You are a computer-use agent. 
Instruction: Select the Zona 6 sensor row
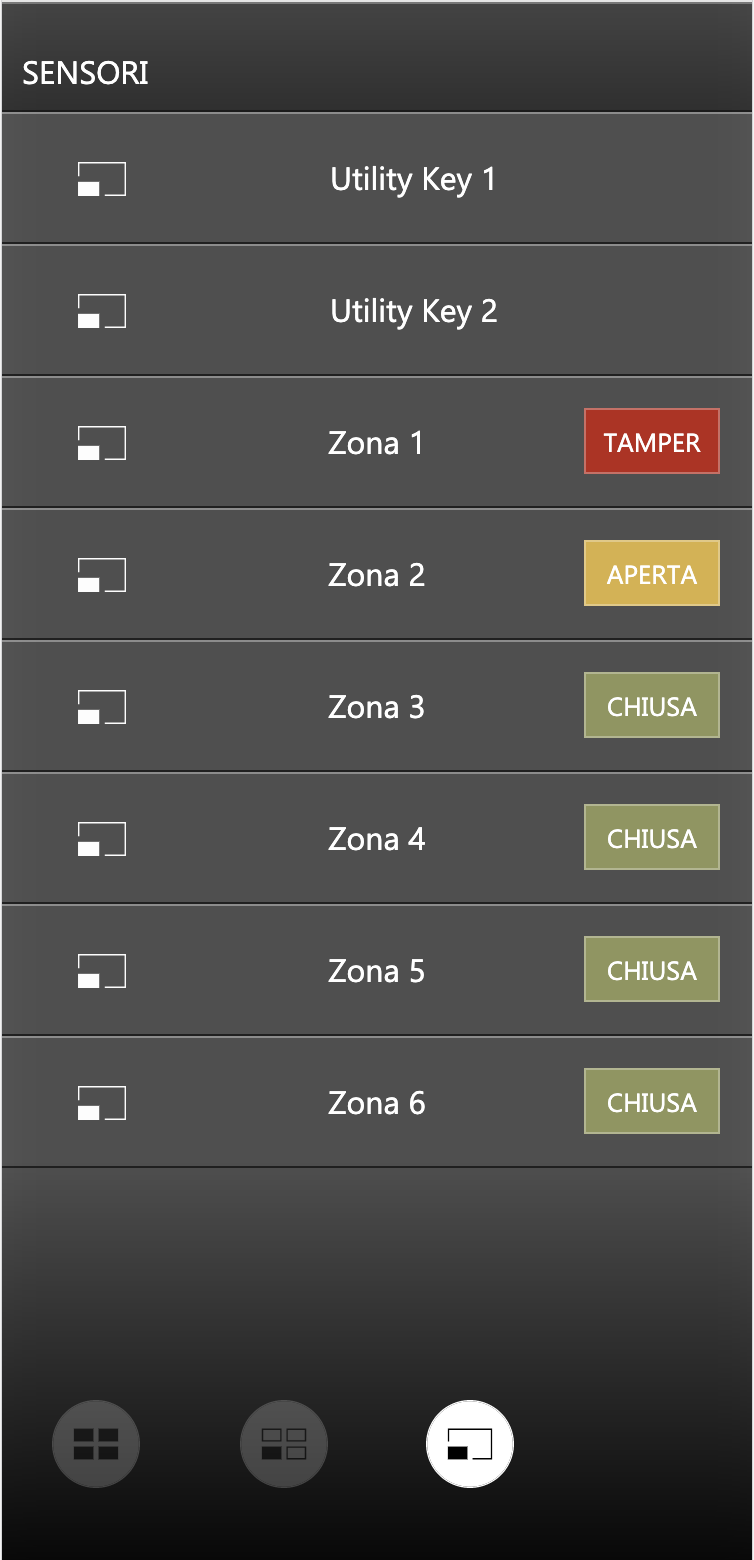tap(377, 1103)
